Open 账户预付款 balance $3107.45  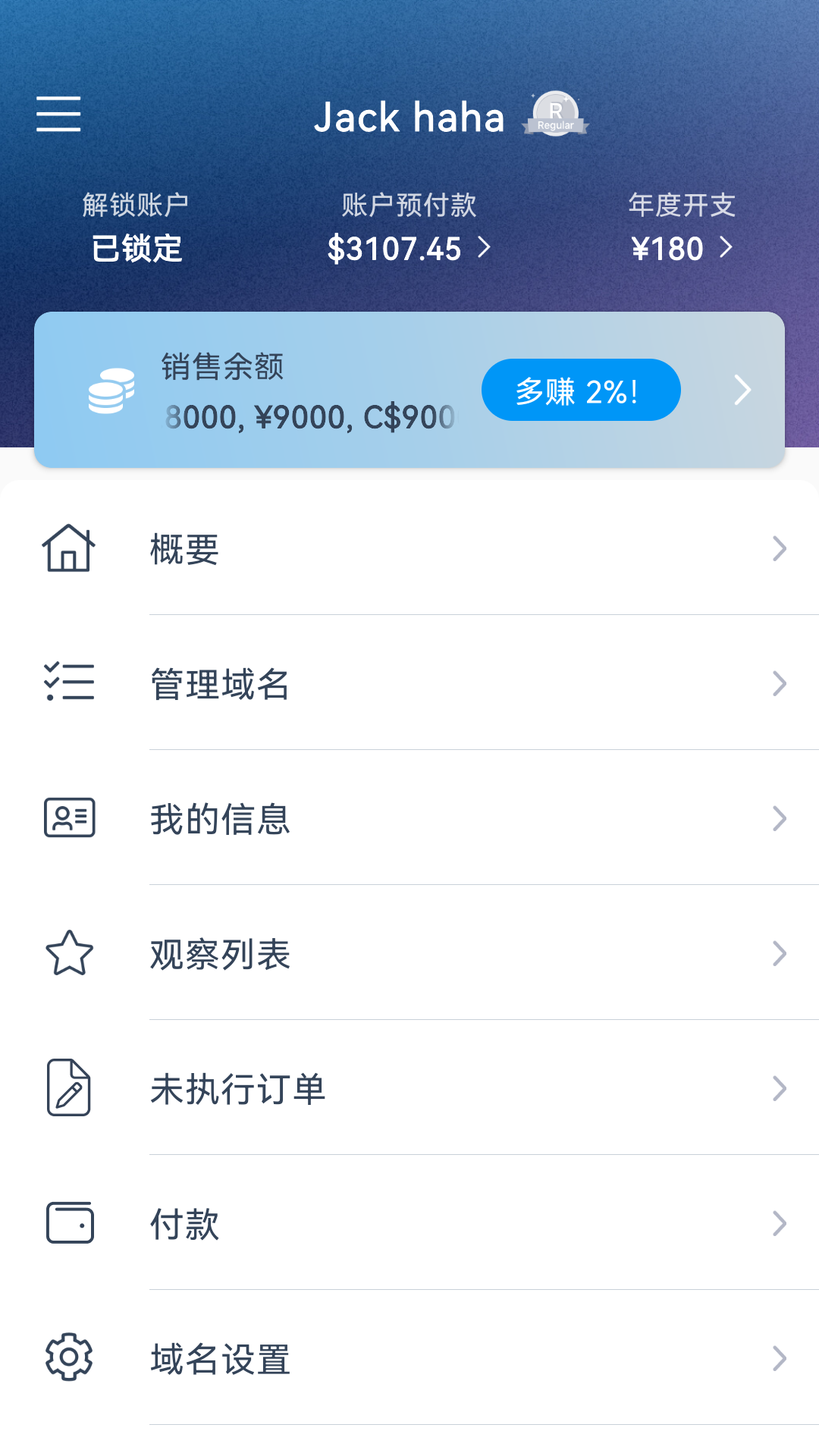[x=409, y=248]
